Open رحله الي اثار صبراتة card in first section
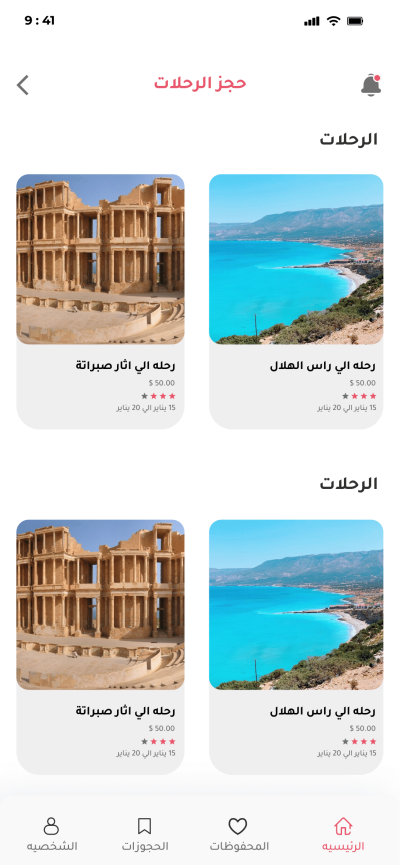This screenshot has height=865, width=400. [x=100, y=302]
